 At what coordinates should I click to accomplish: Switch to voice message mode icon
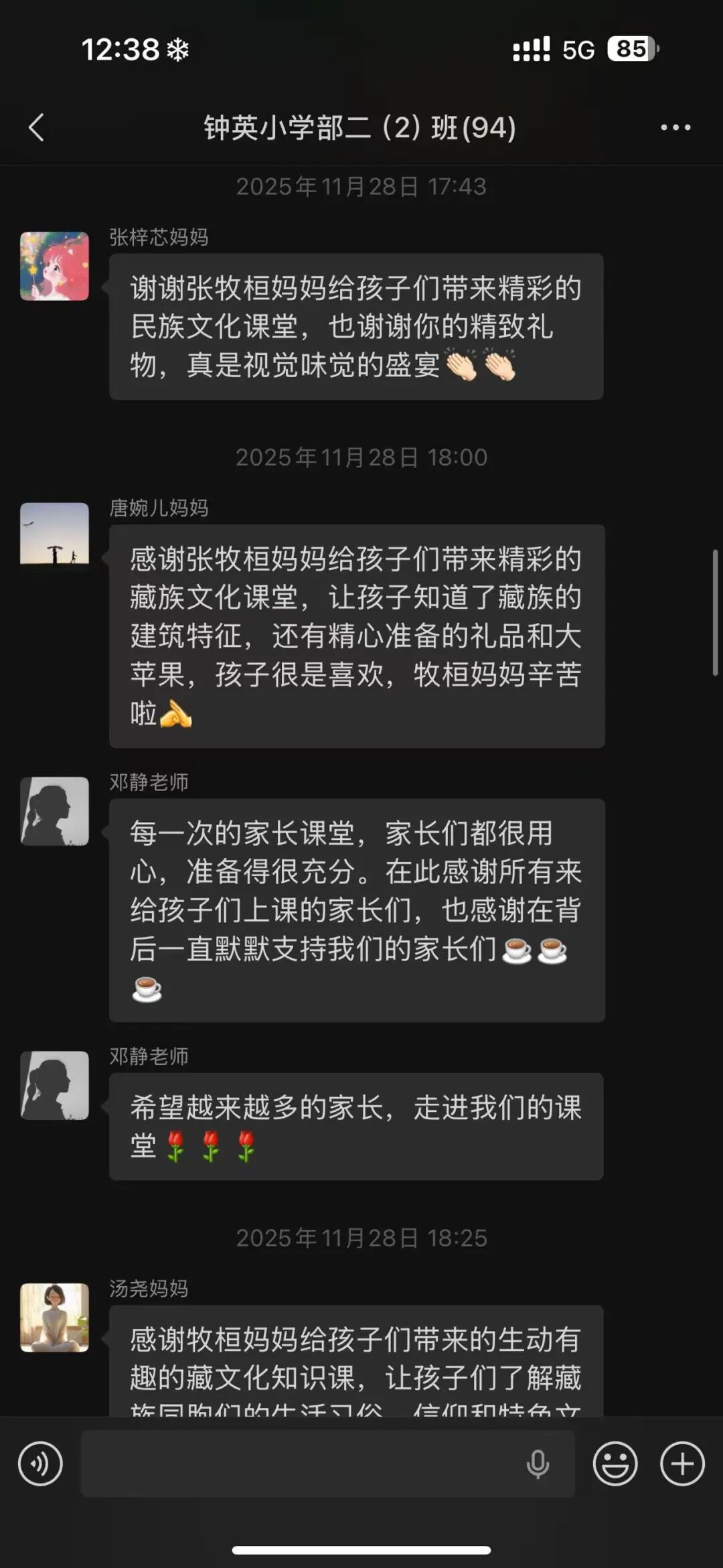click(x=40, y=1464)
